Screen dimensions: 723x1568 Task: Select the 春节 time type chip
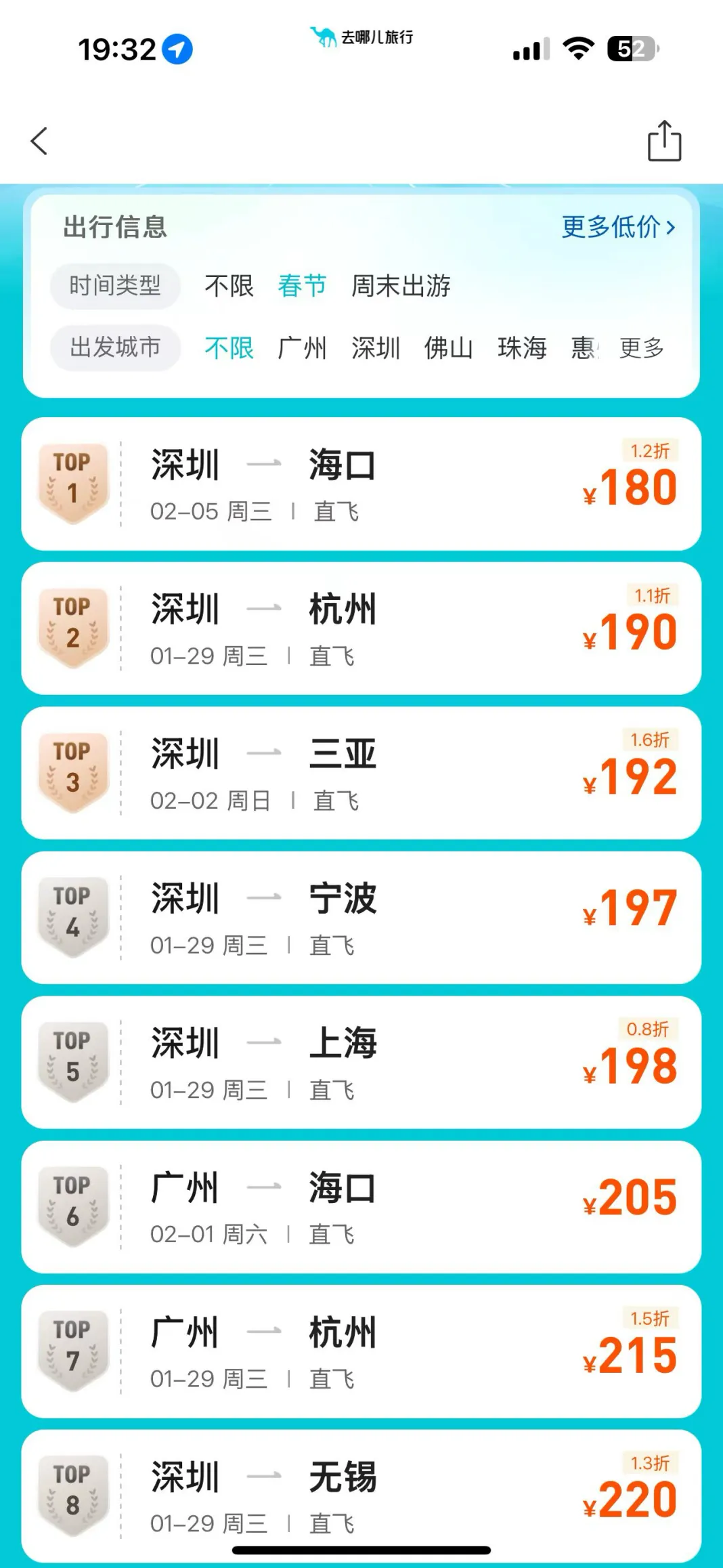(x=302, y=286)
